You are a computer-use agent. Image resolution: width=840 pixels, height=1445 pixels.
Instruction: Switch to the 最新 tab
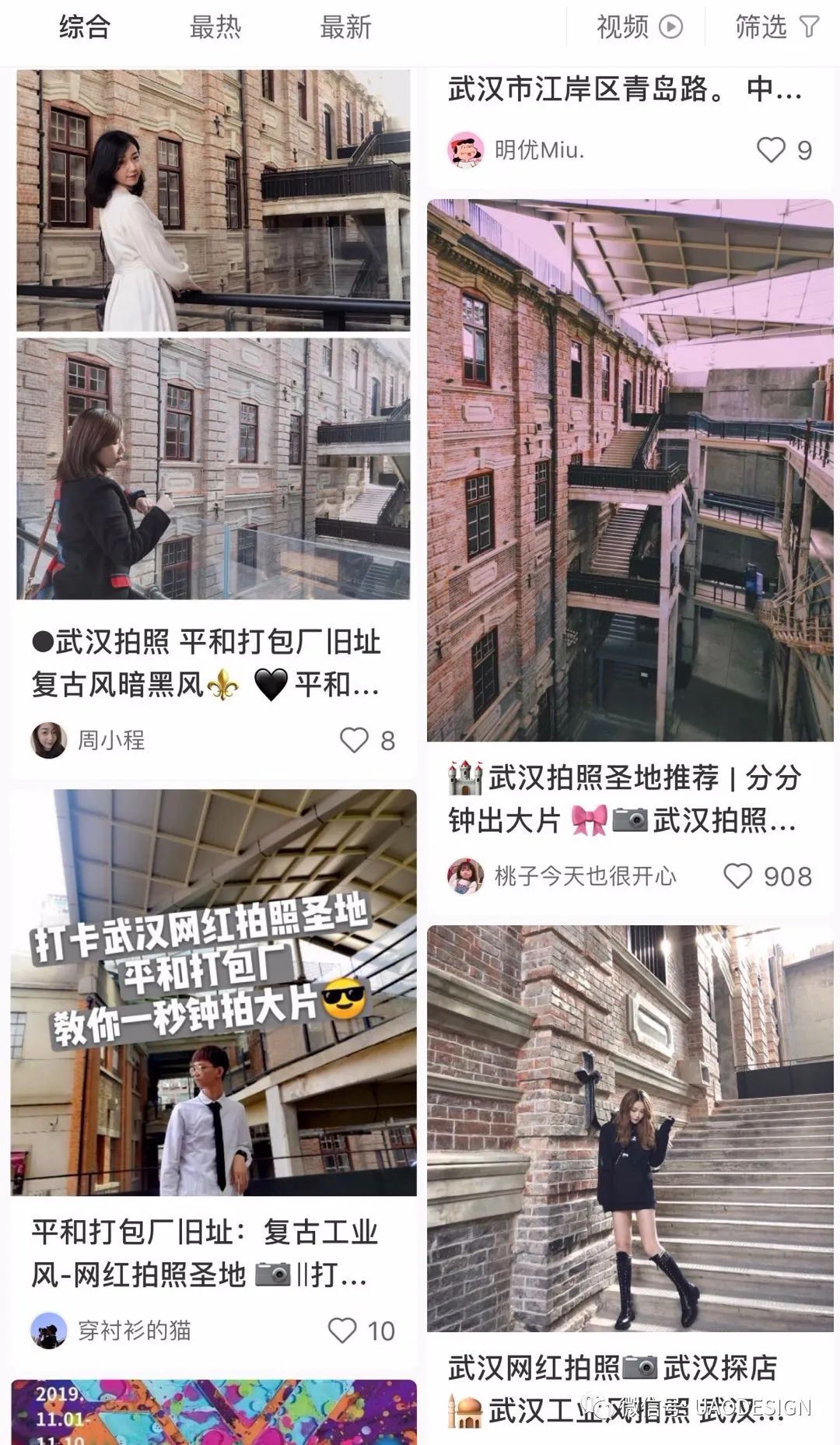coord(345,28)
